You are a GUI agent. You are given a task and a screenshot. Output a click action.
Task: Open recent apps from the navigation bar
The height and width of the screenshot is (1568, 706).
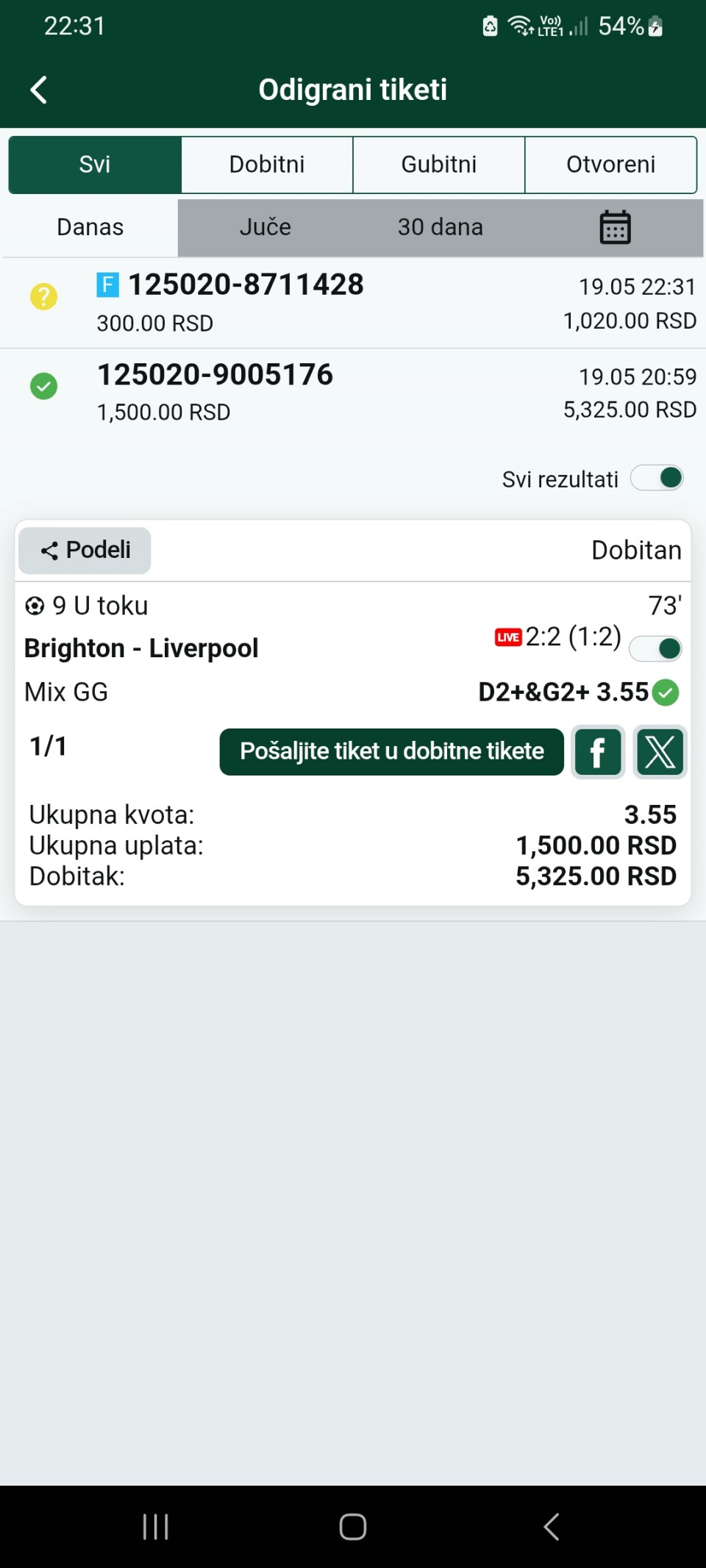156,1527
